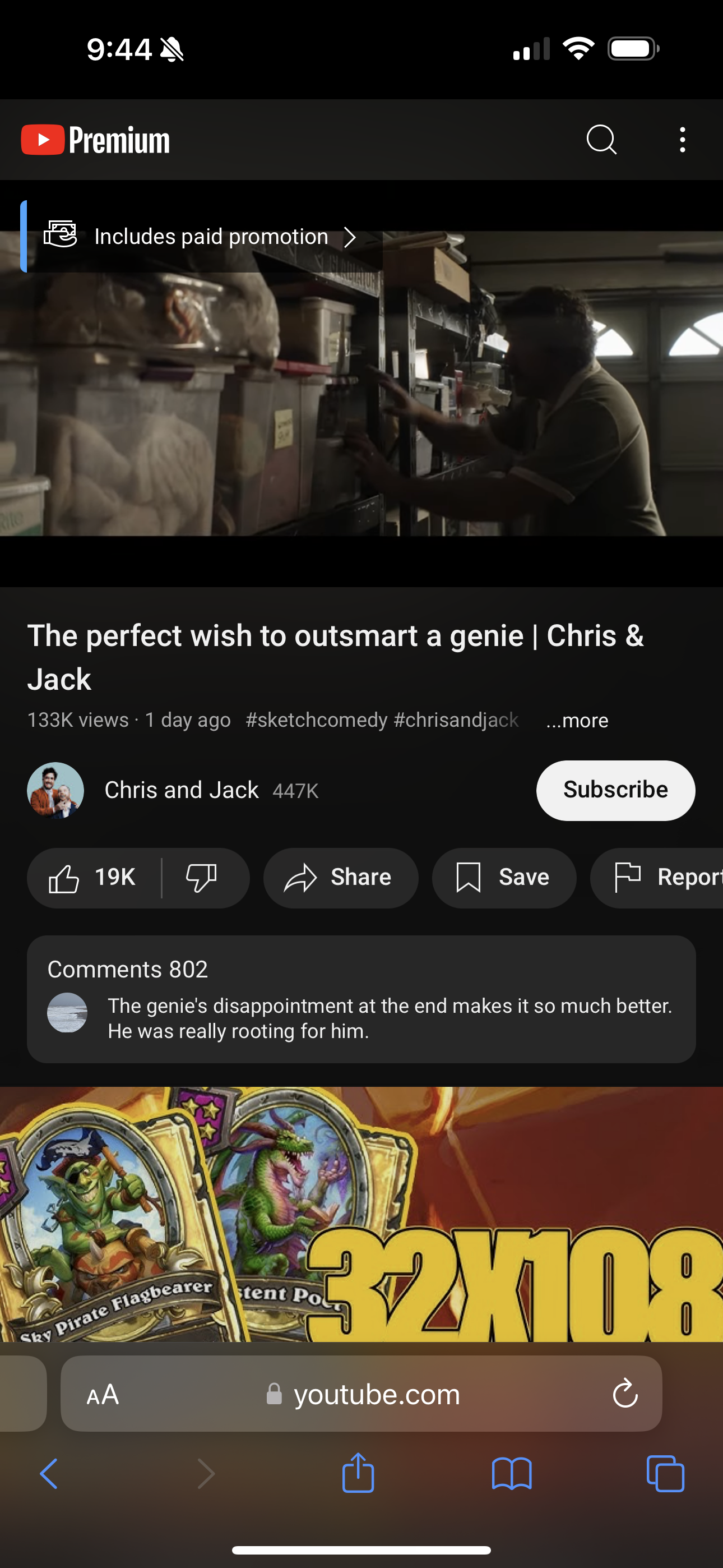Open the Comments 802 section
723x1568 pixels.
click(360, 999)
